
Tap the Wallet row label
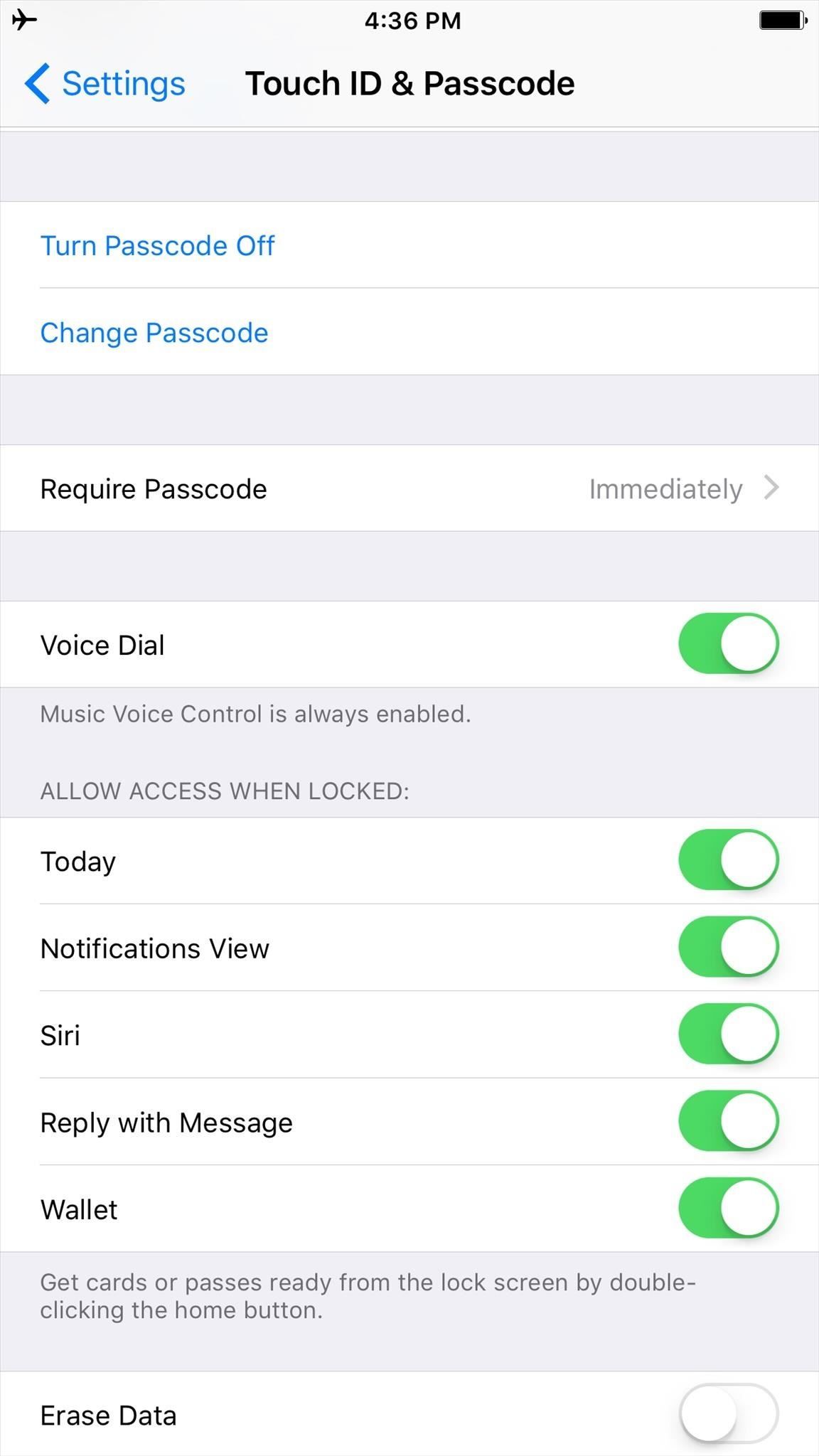(x=78, y=1209)
